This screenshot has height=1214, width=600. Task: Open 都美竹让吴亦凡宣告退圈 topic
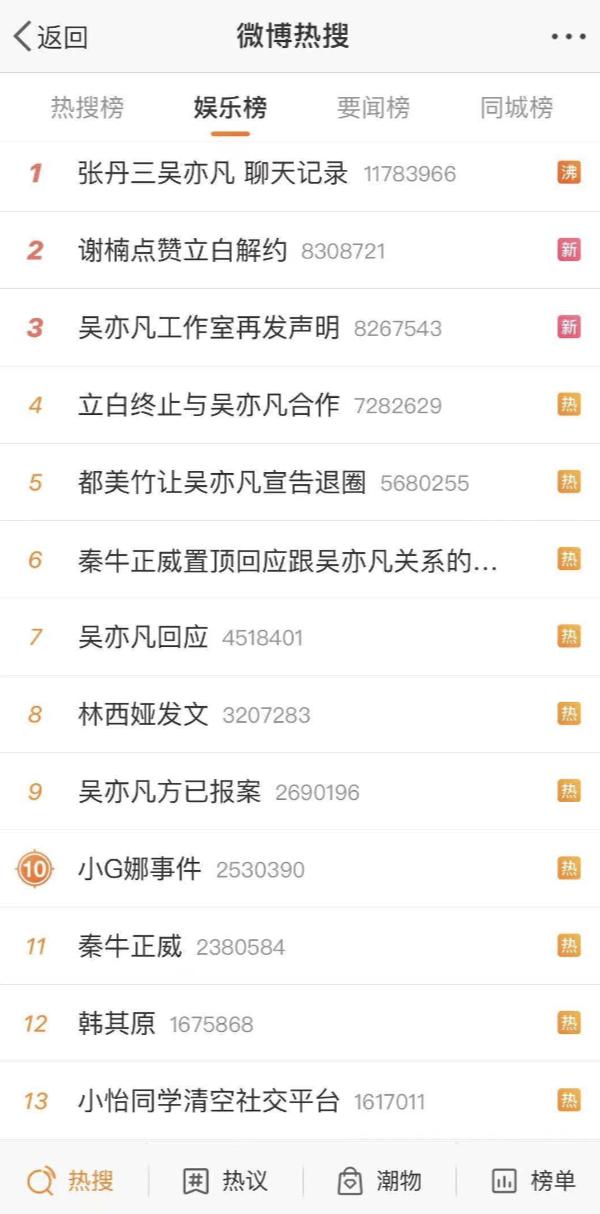click(300, 482)
